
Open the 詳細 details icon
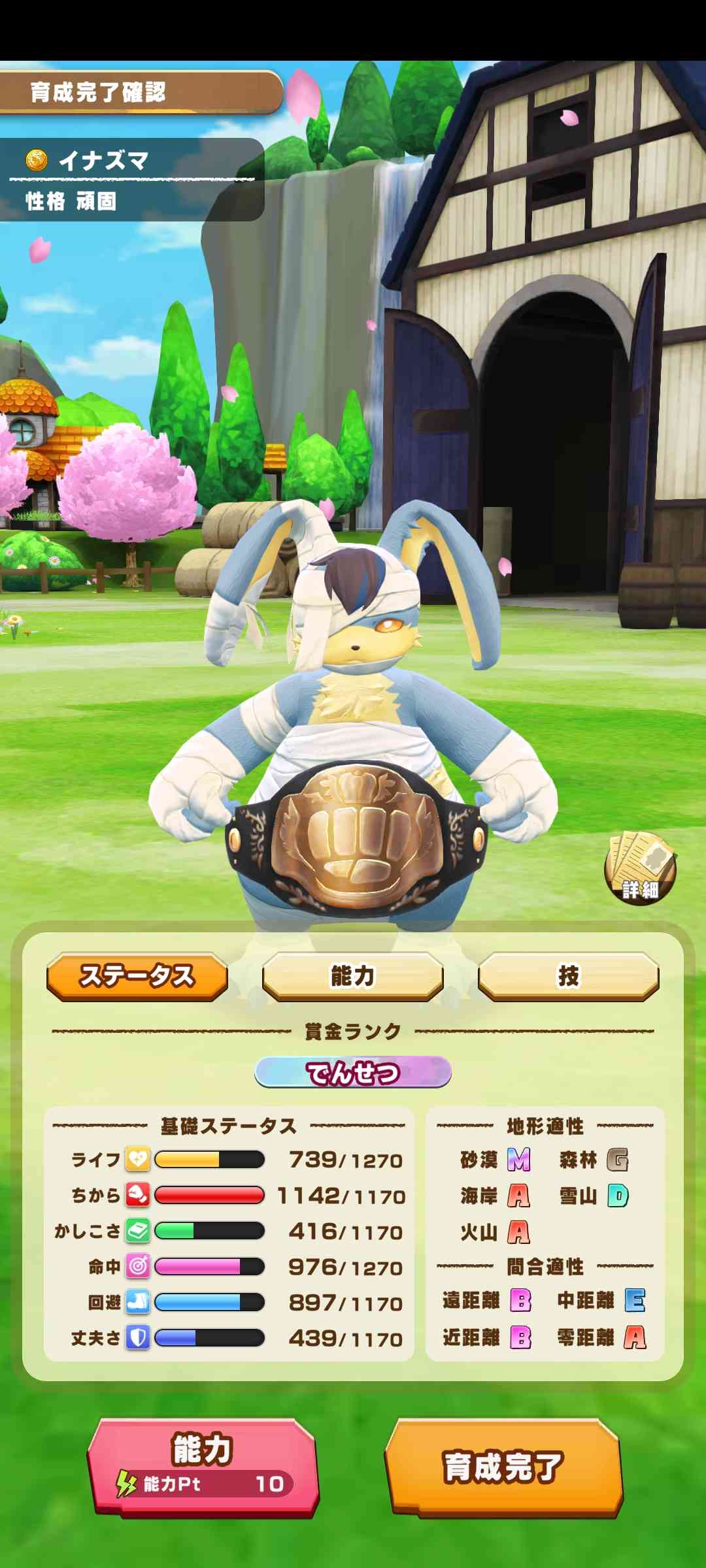point(640,869)
